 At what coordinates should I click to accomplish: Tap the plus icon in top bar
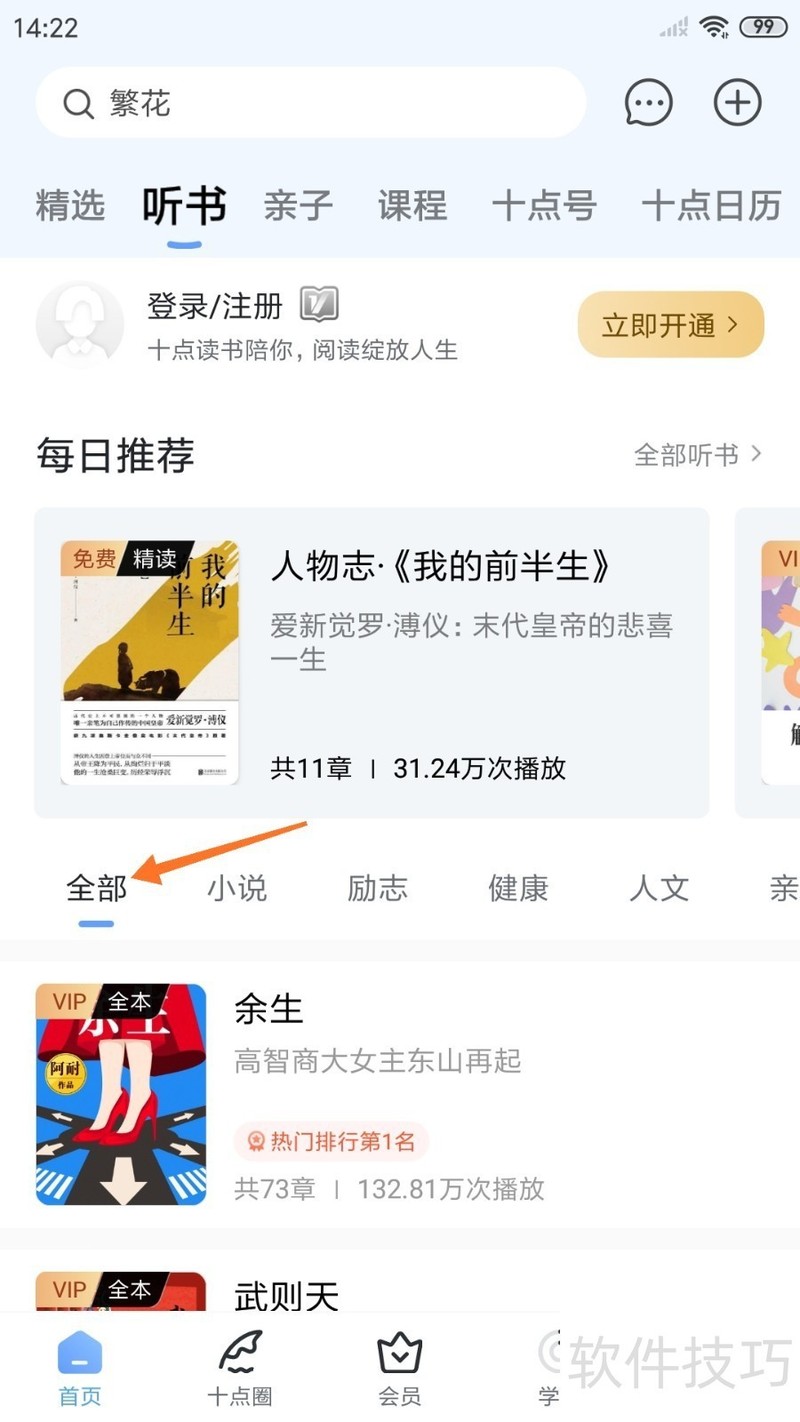coord(737,102)
